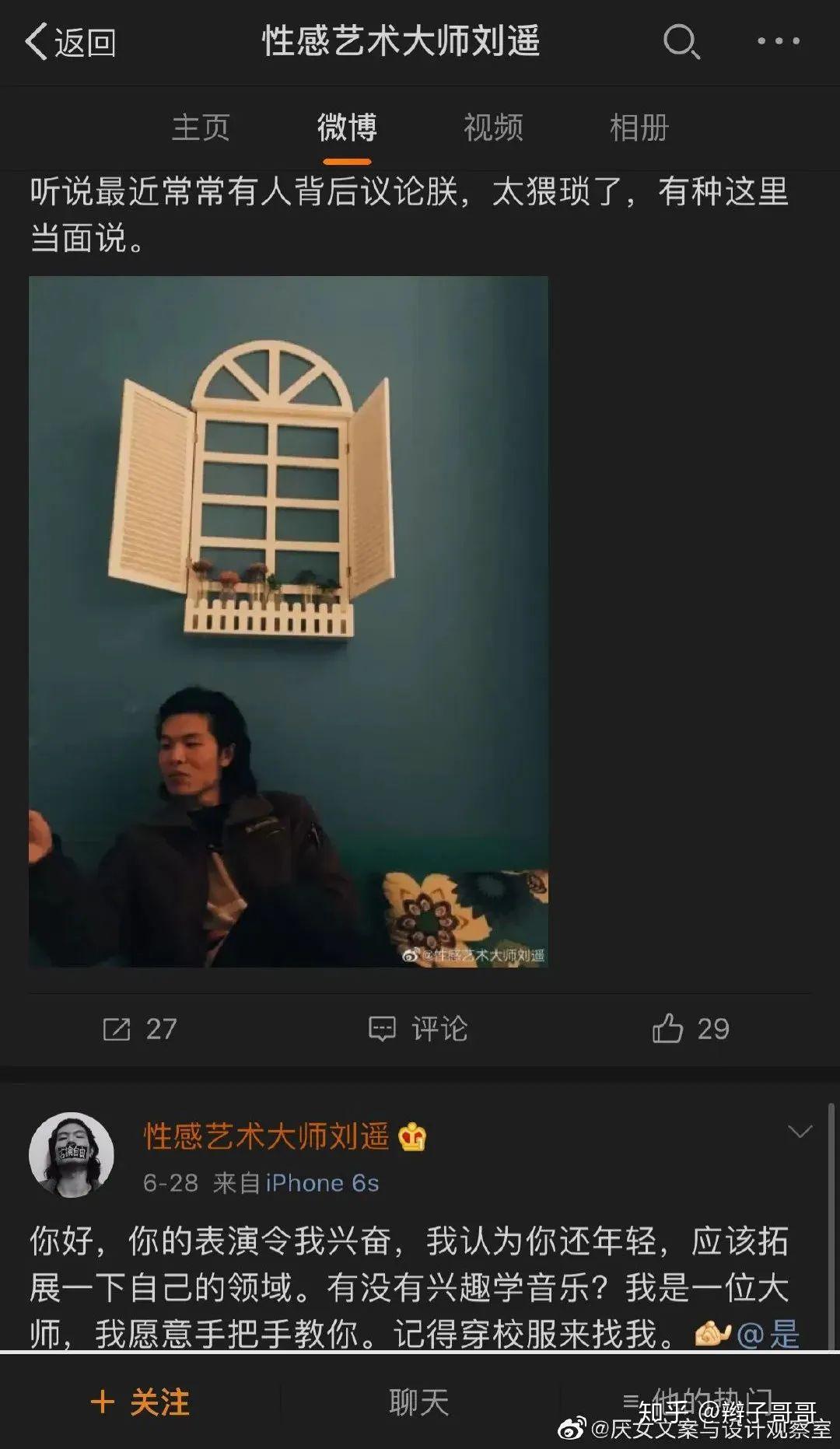Open the @是 mention link
The height and width of the screenshot is (1449, 840).
[768, 1335]
